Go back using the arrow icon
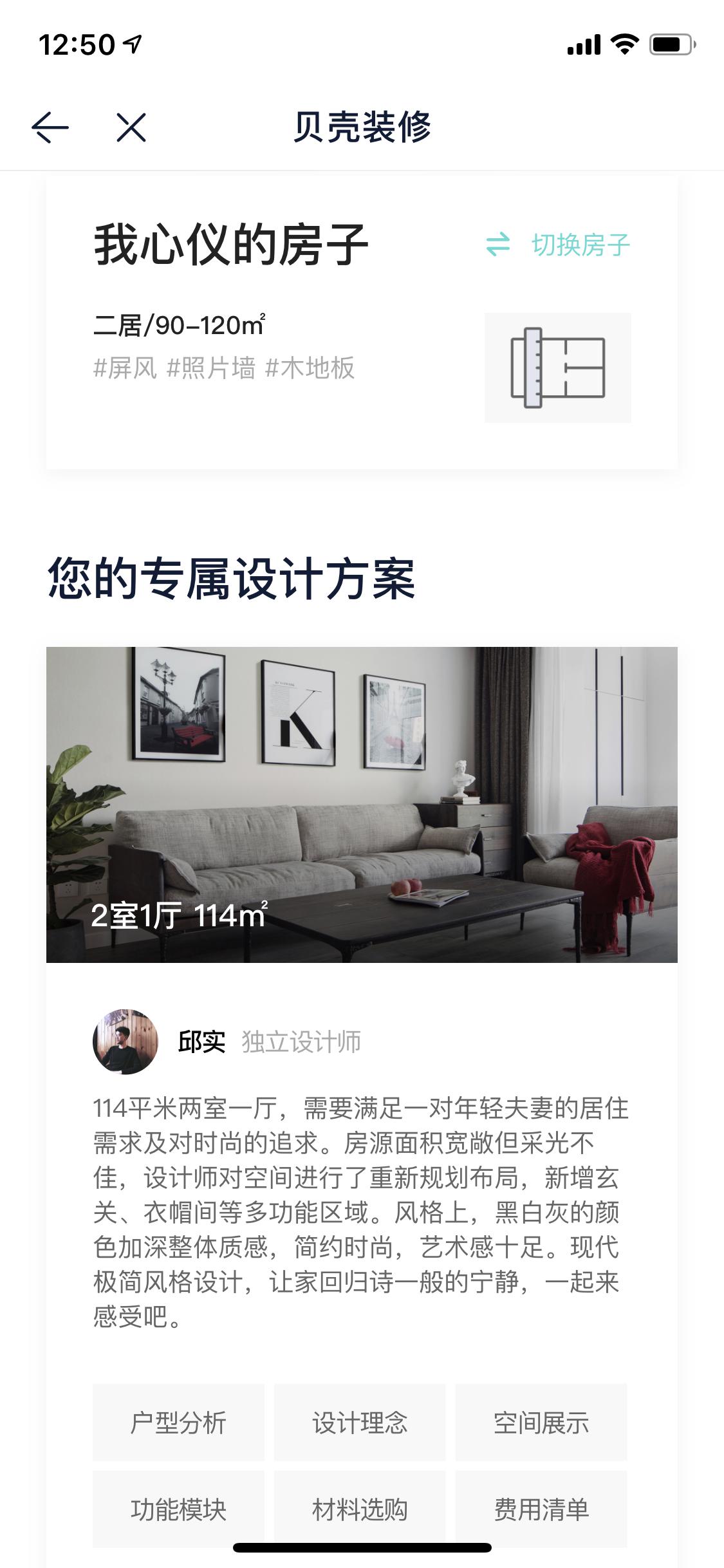 click(x=50, y=127)
